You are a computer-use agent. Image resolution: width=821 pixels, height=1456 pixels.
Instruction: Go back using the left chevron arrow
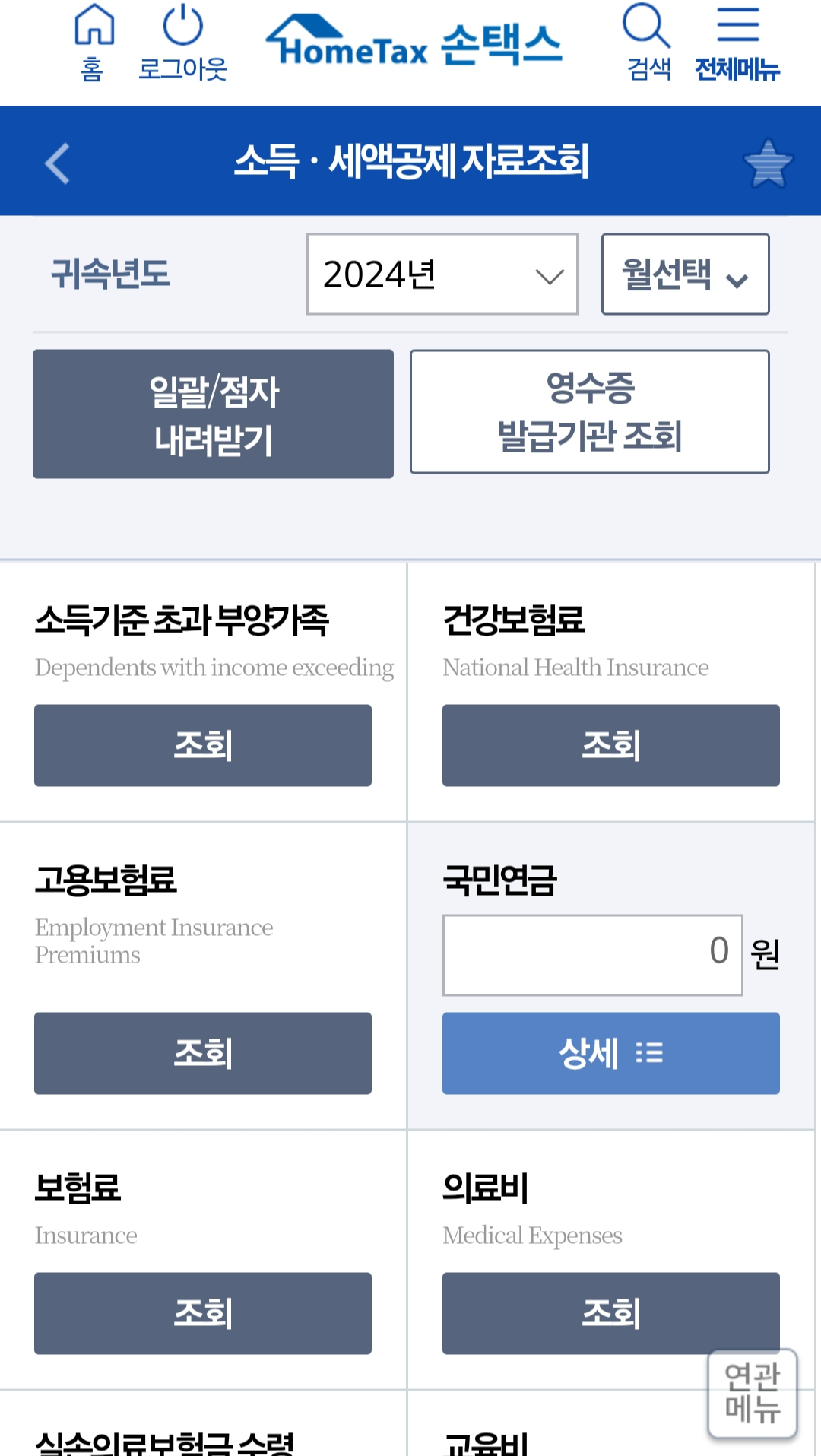tap(55, 162)
